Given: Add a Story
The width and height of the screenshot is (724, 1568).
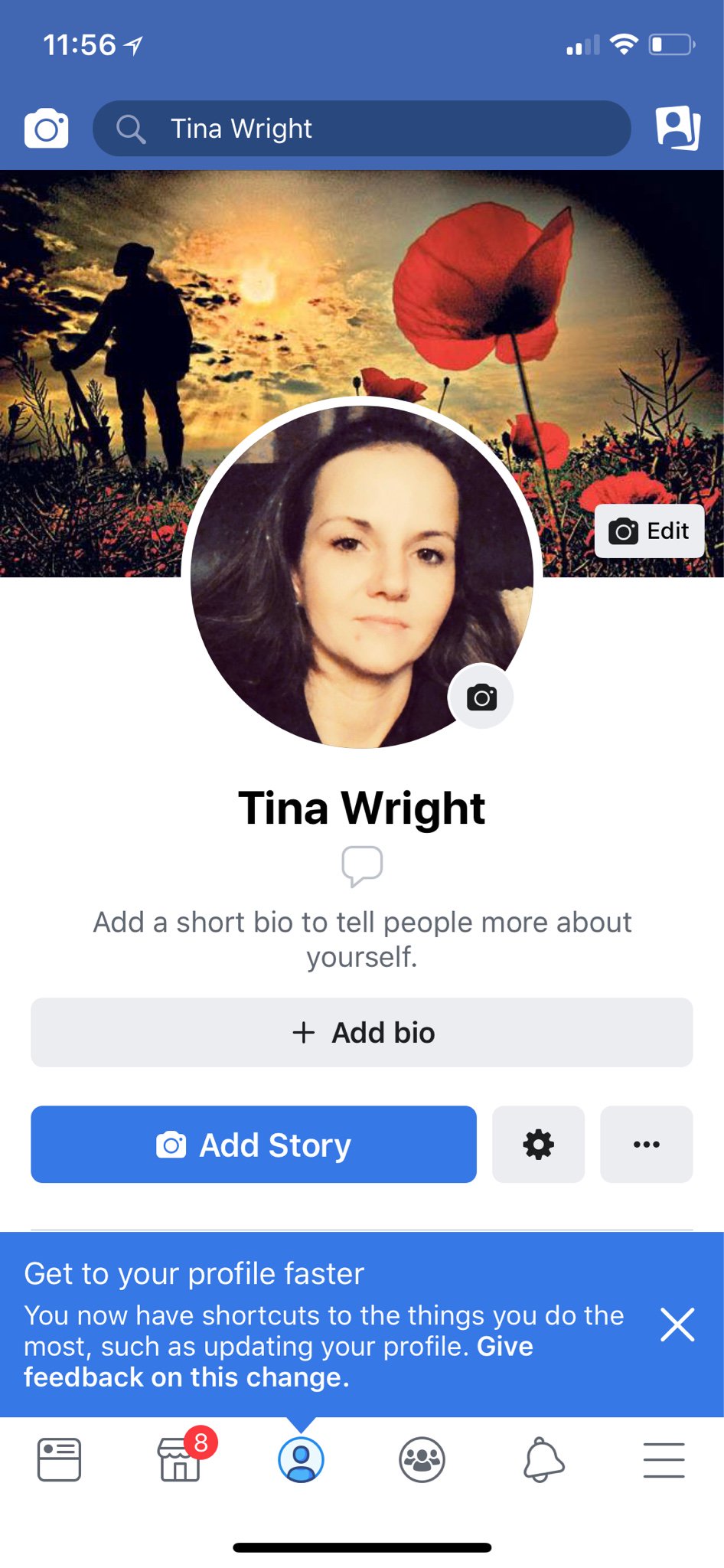Looking at the screenshot, I should click(253, 1145).
